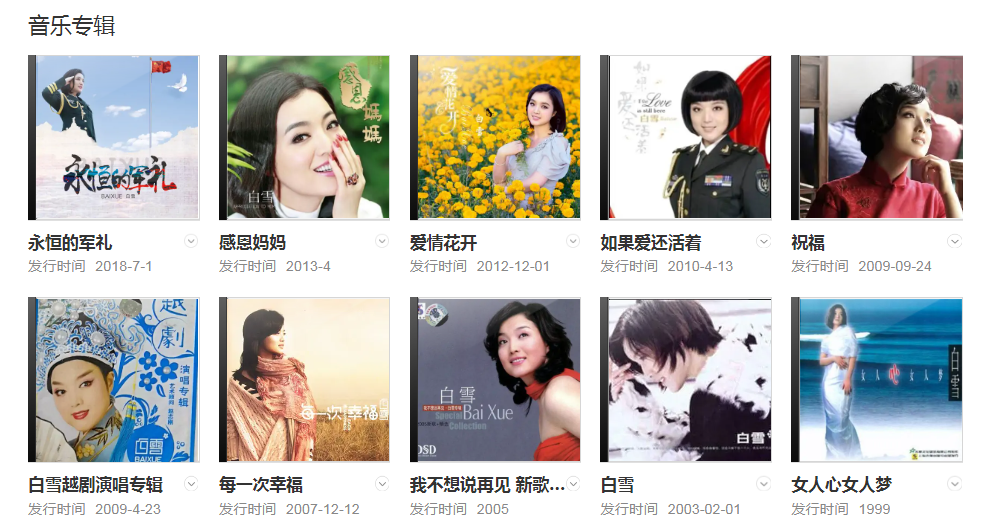
Task: Expand details arrow beside 祝福
Action: tap(954, 241)
